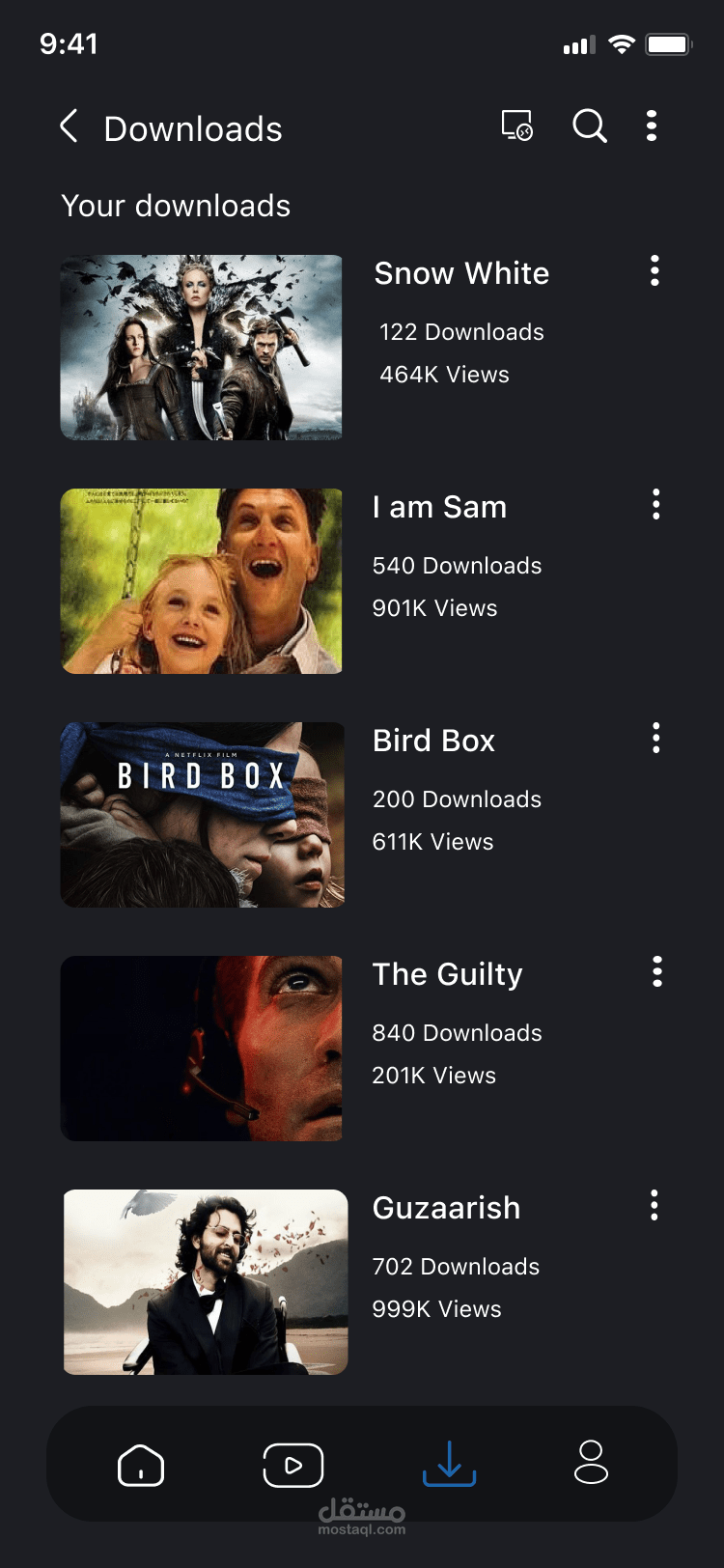Open options for I am Sam

tap(655, 505)
